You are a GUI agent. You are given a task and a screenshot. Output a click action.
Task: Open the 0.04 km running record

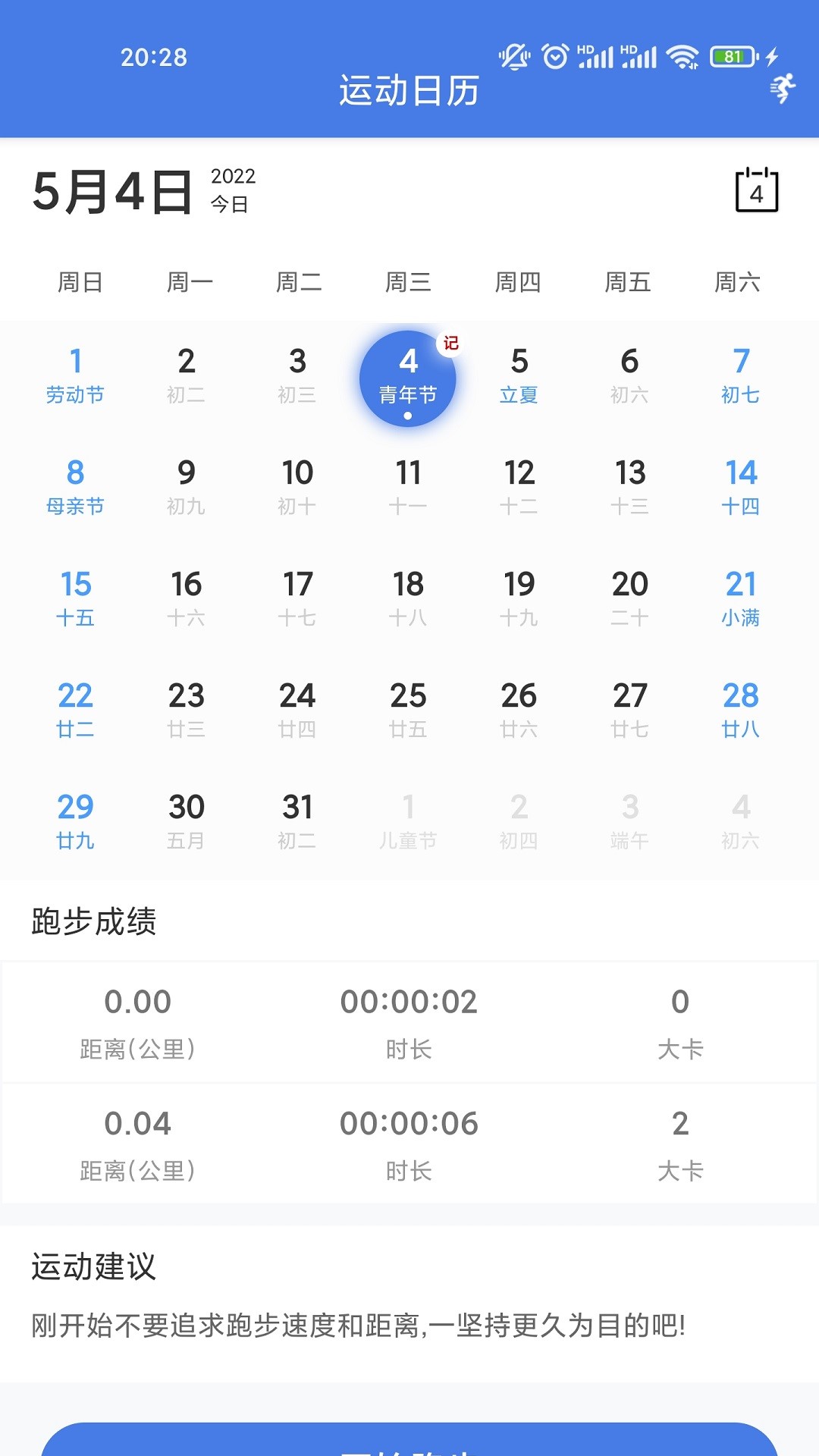(x=409, y=1144)
